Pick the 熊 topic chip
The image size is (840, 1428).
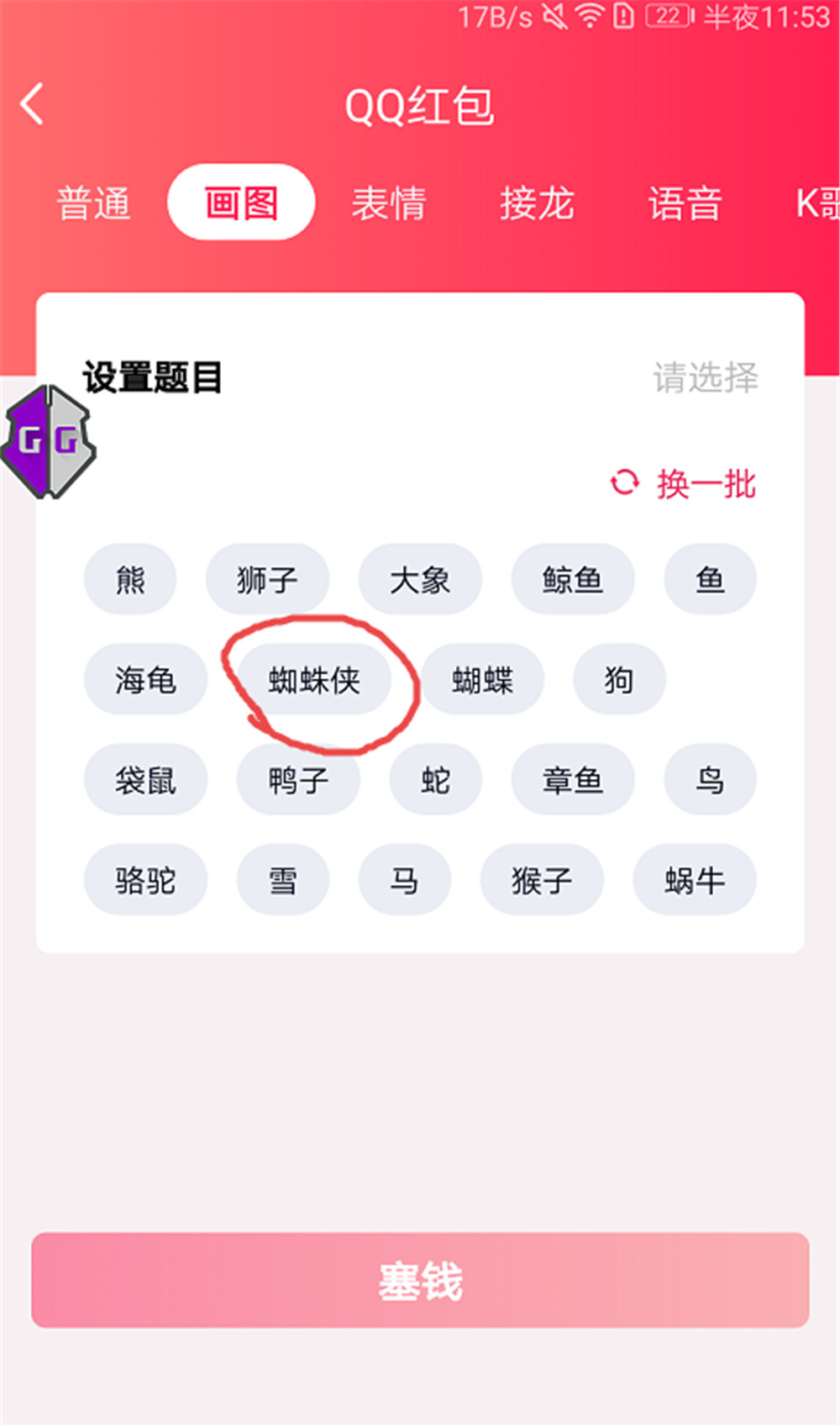click(130, 580)
